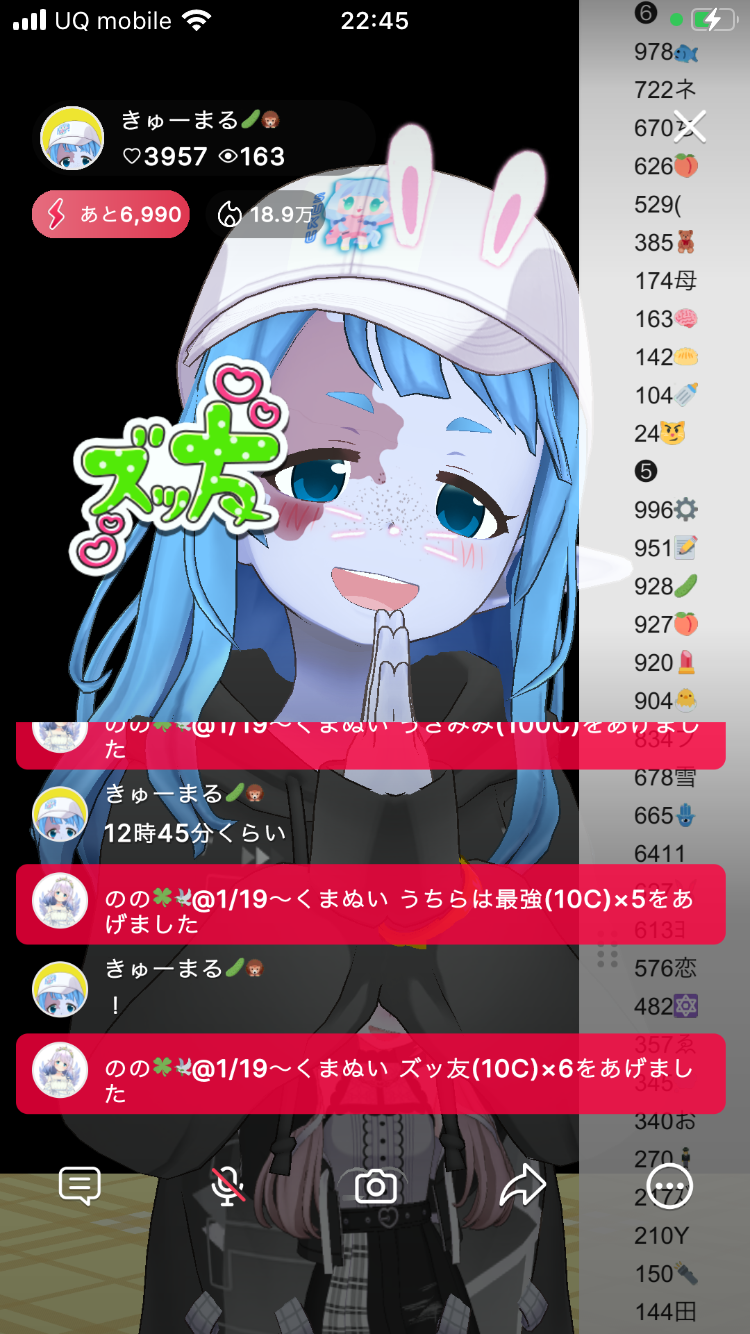Screen dimensions: 750x1334
Task: Close the live stream
Action: (690, 126)
